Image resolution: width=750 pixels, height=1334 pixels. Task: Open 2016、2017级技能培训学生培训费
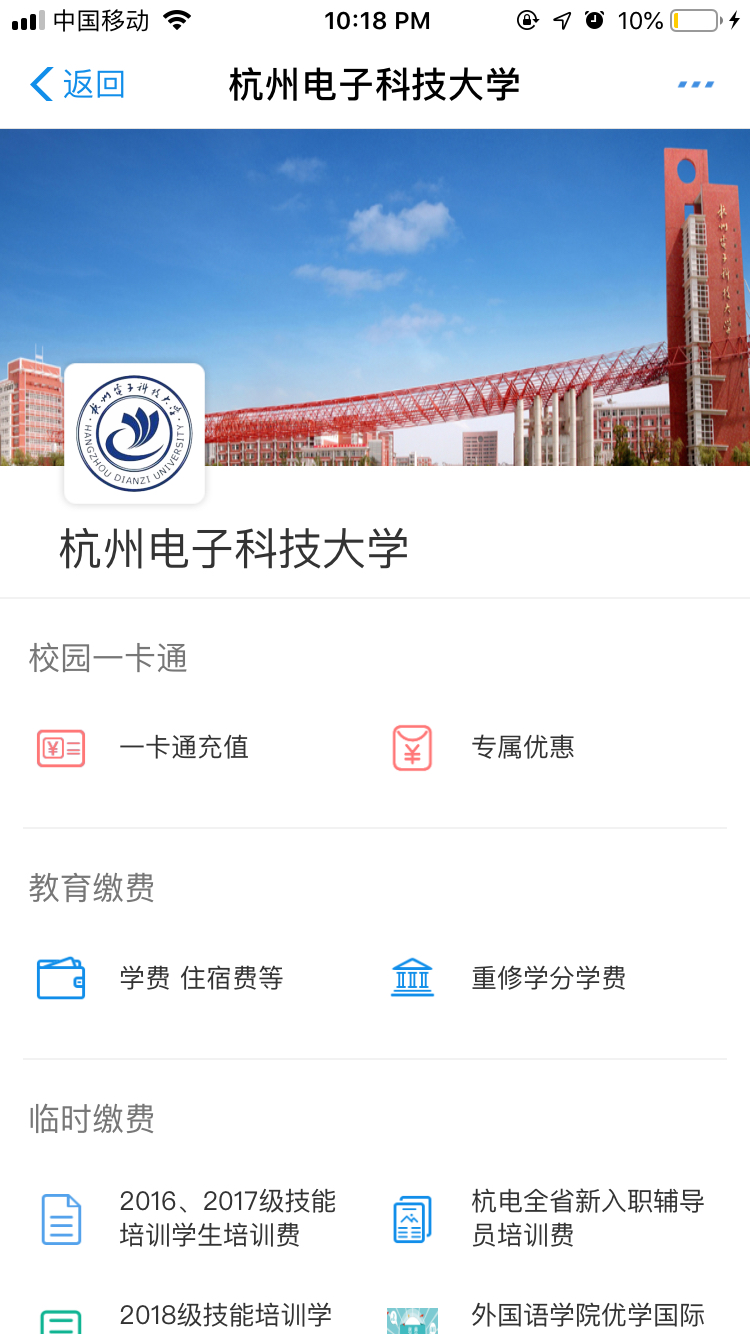click(226, 1218)
